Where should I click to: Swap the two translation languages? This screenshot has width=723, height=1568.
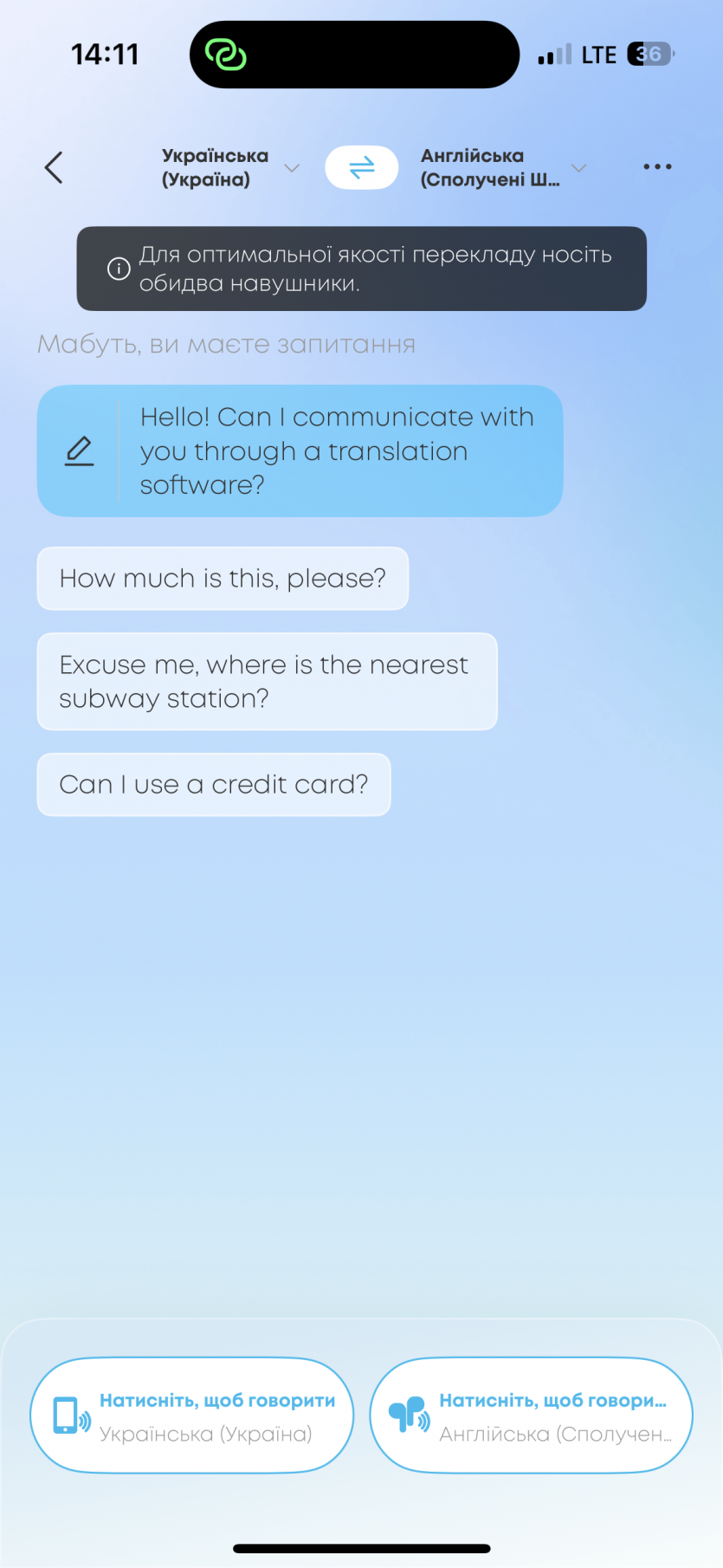pyautogui.click(x=361, y=167)
